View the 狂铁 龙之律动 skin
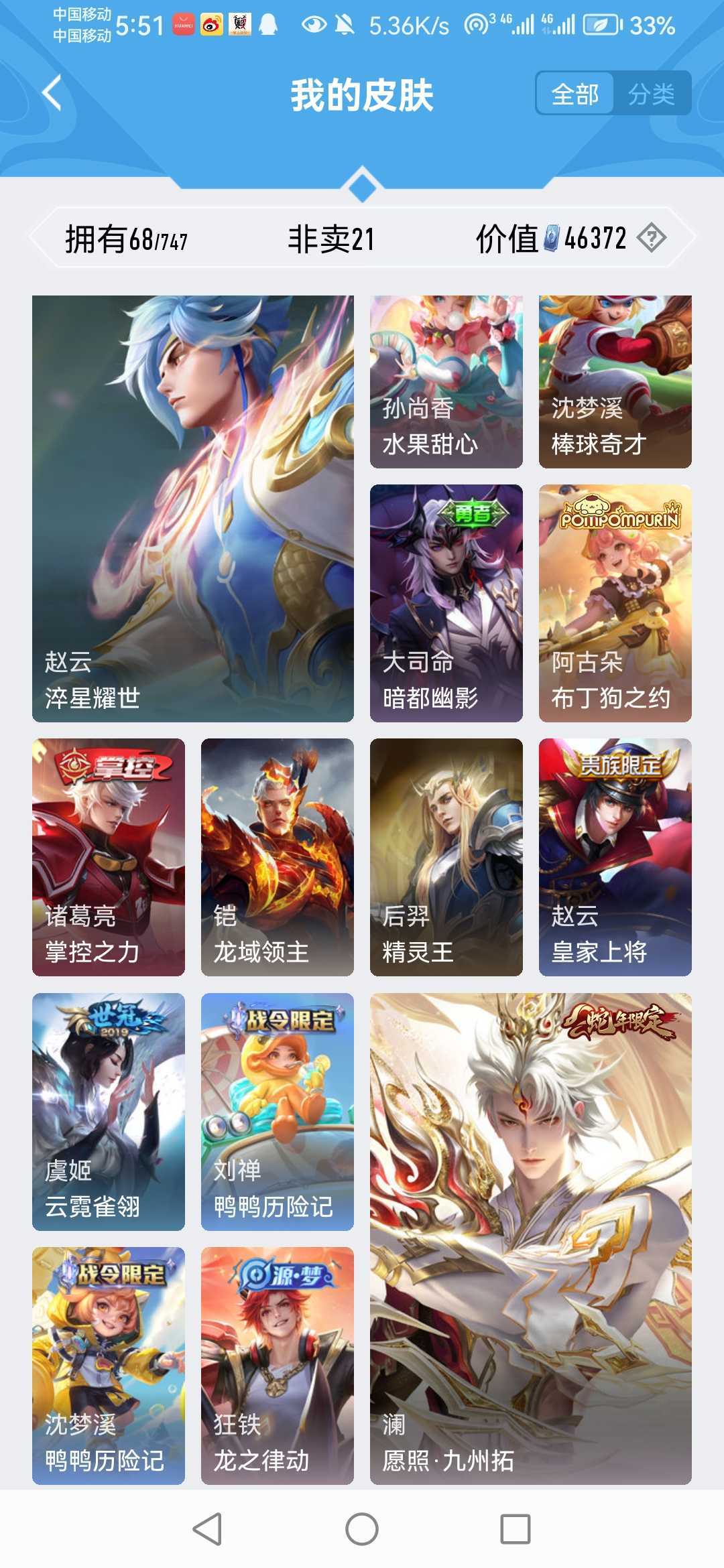Screen dimensions: 724x1568 point(278,1366)
